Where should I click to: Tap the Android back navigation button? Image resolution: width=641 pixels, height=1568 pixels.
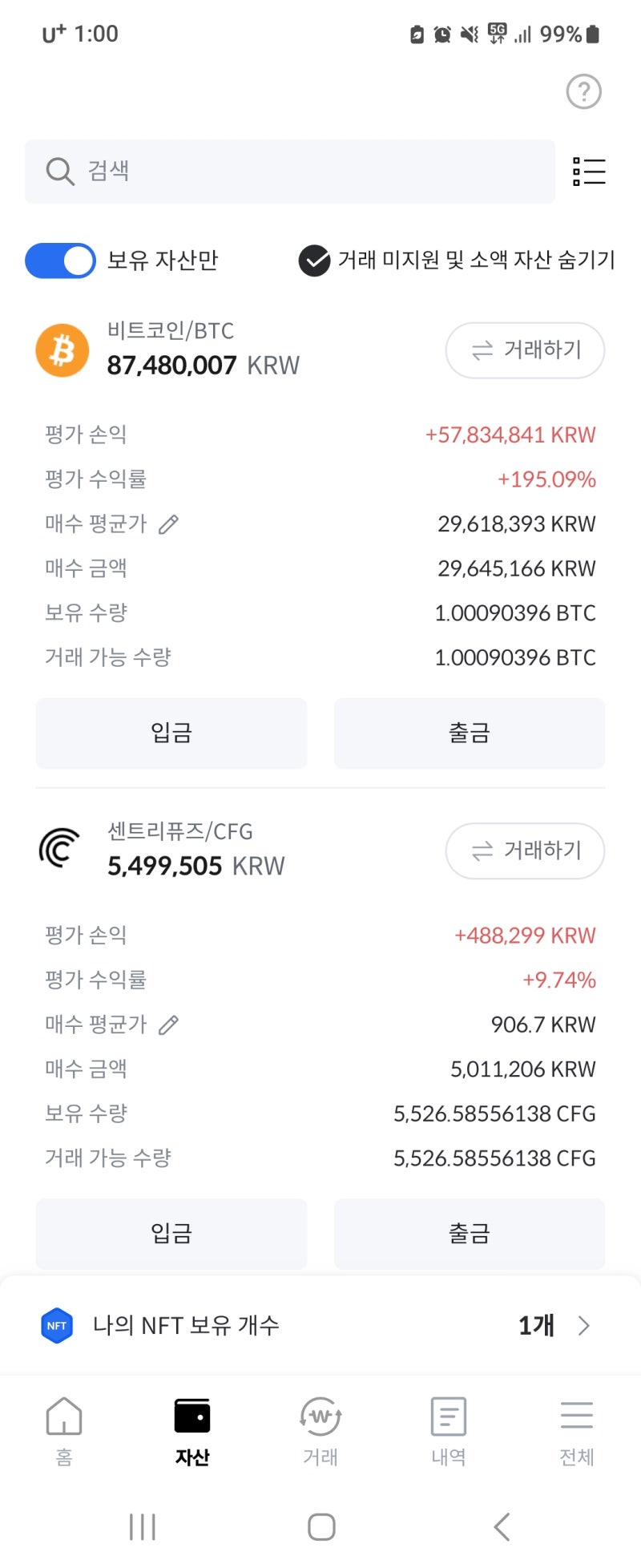(502, 1526)
